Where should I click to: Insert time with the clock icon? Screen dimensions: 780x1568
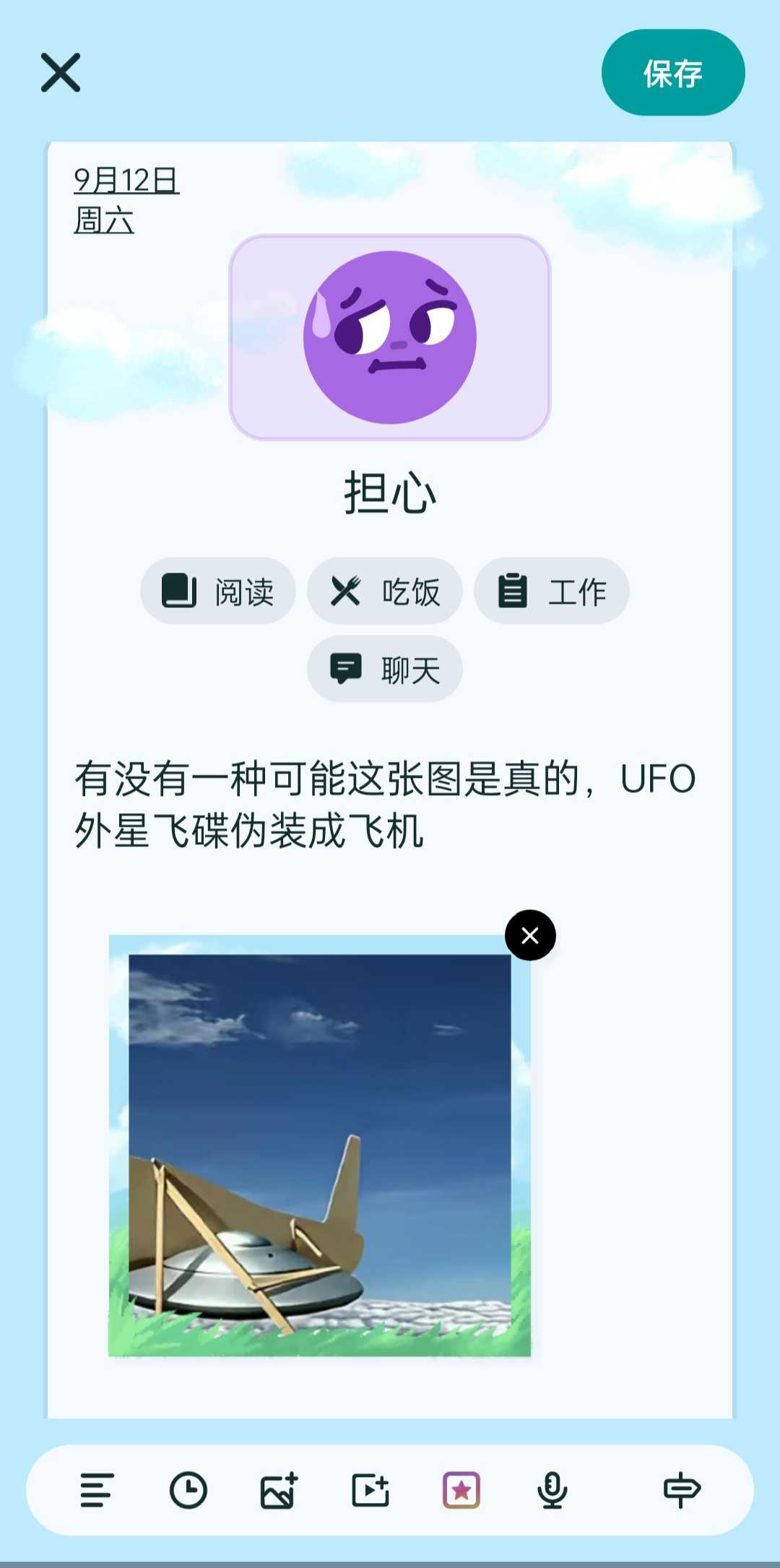tap(188, 1490)
